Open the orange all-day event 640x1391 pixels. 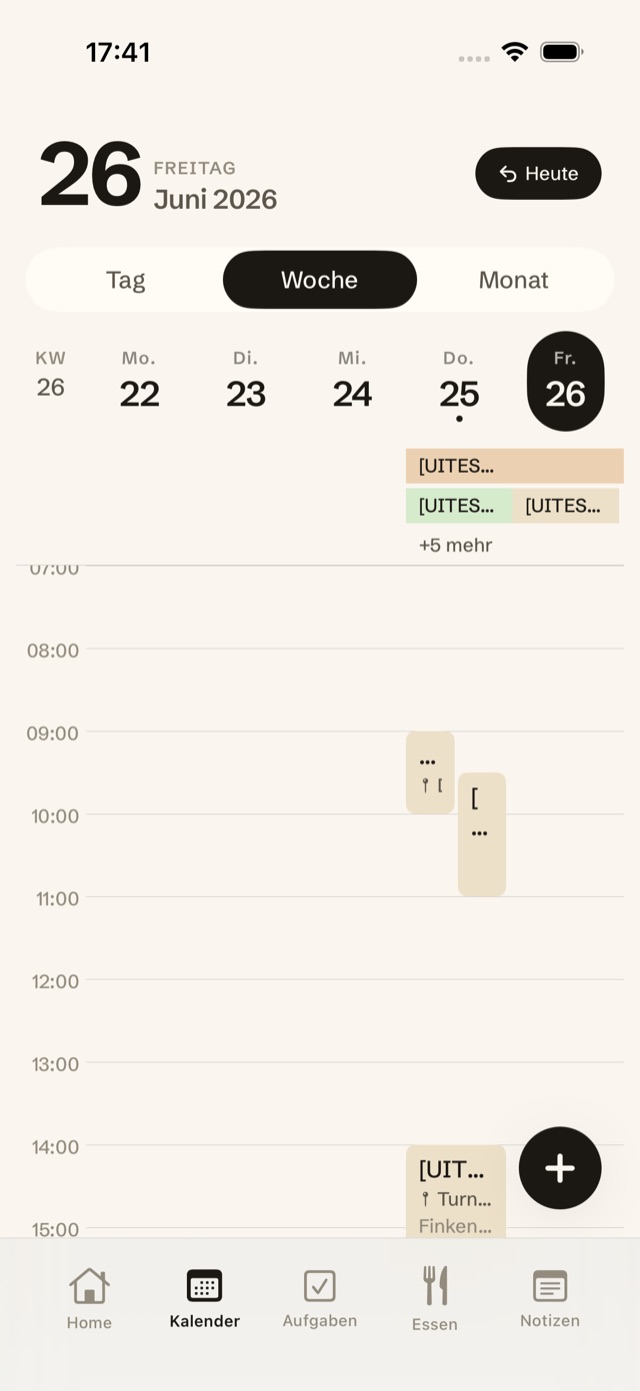click(515, 466)
